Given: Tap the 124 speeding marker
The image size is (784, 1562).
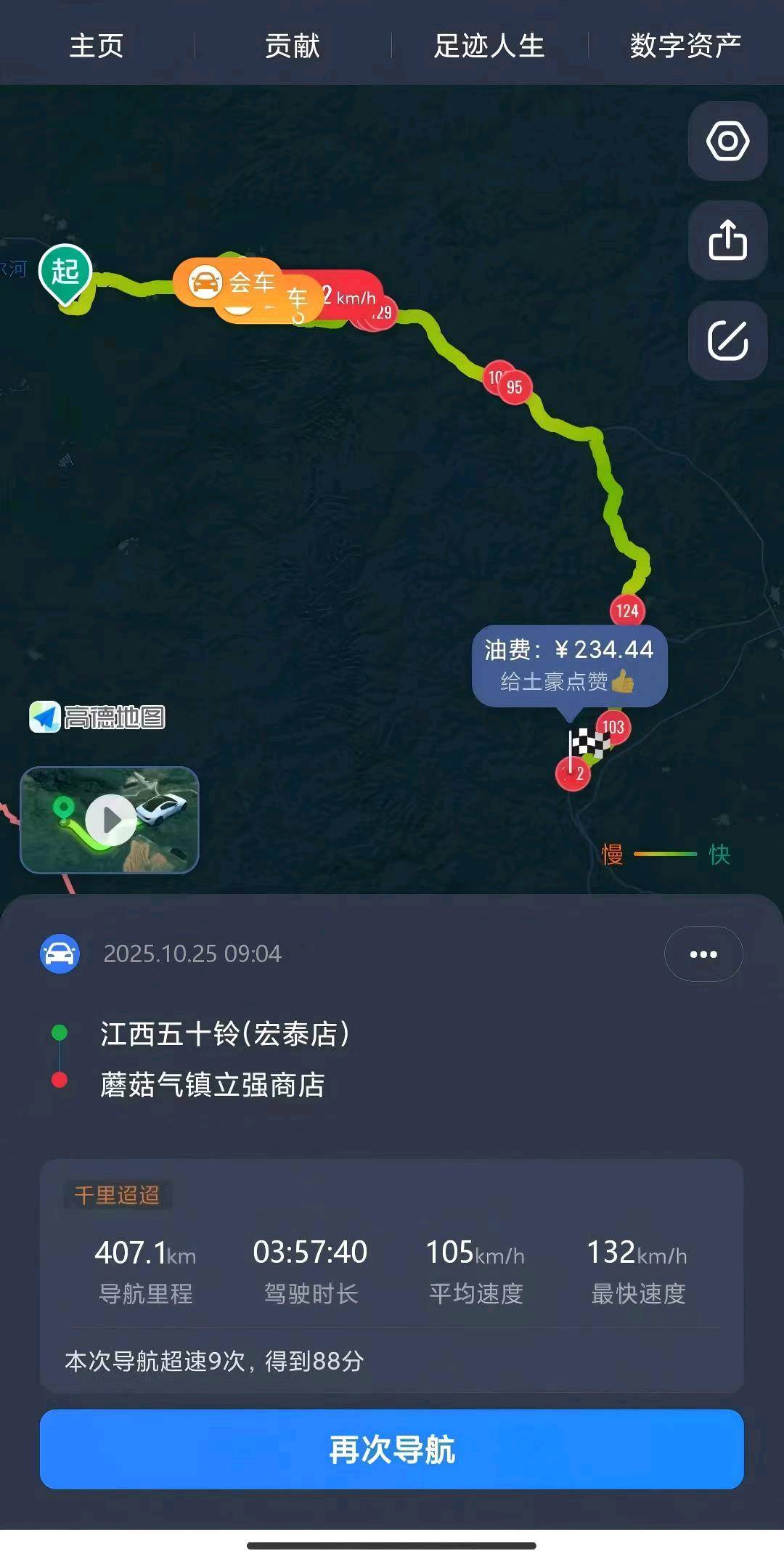Looking at the screenshot, I should coord(627,611).
